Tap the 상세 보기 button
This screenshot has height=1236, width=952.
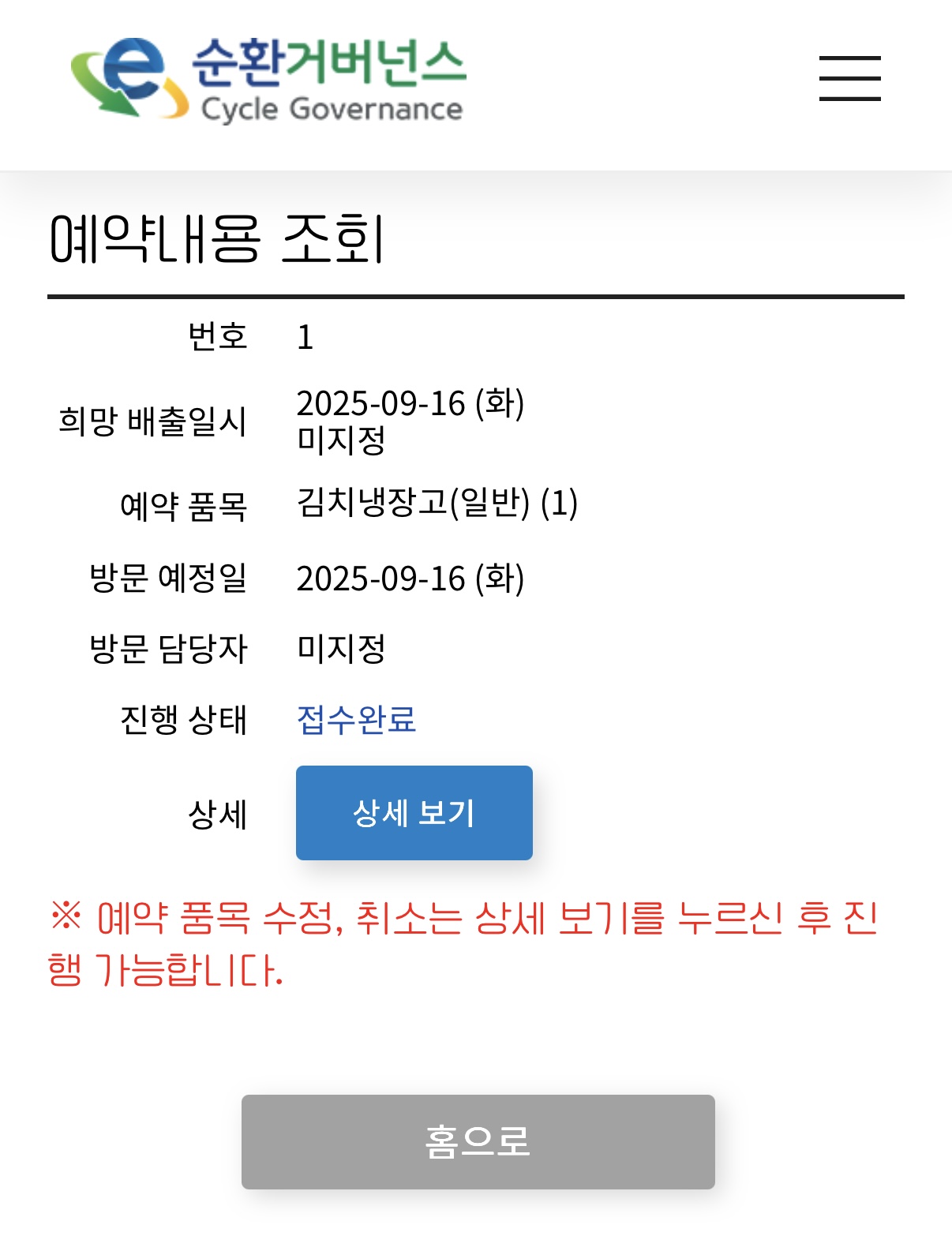[414, 813]
